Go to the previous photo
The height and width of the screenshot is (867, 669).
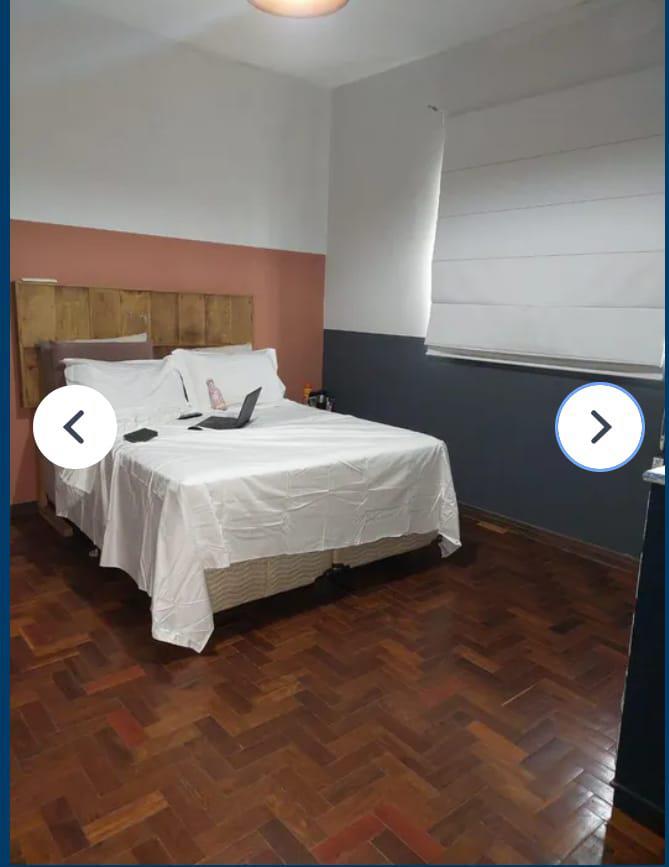click(x=74, y=427)
